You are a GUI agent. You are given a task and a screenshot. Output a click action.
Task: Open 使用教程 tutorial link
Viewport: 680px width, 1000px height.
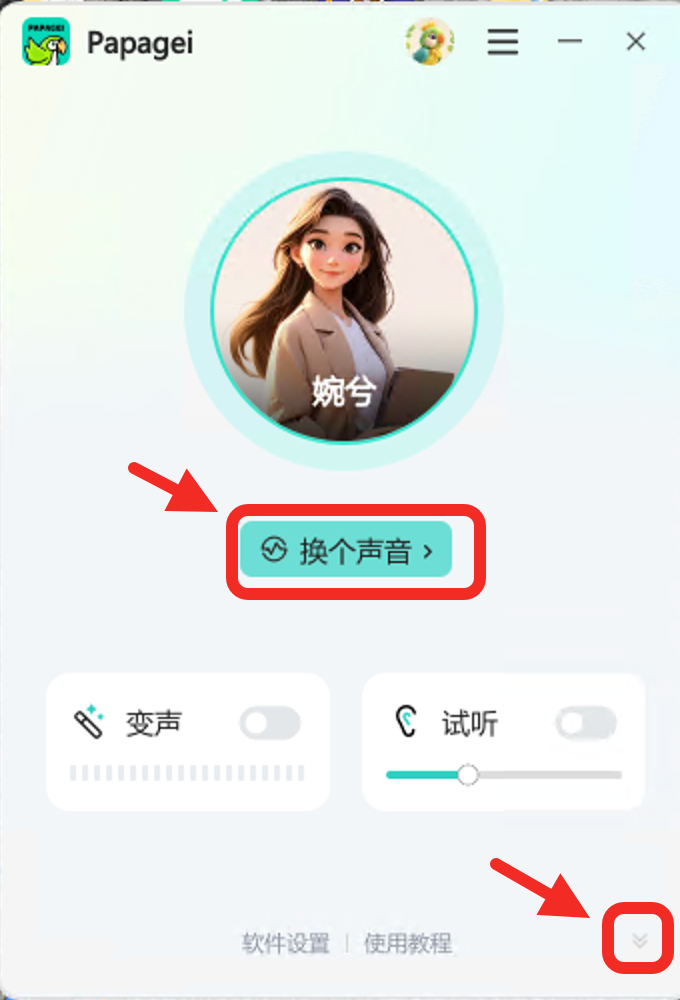tap(408, 942)
